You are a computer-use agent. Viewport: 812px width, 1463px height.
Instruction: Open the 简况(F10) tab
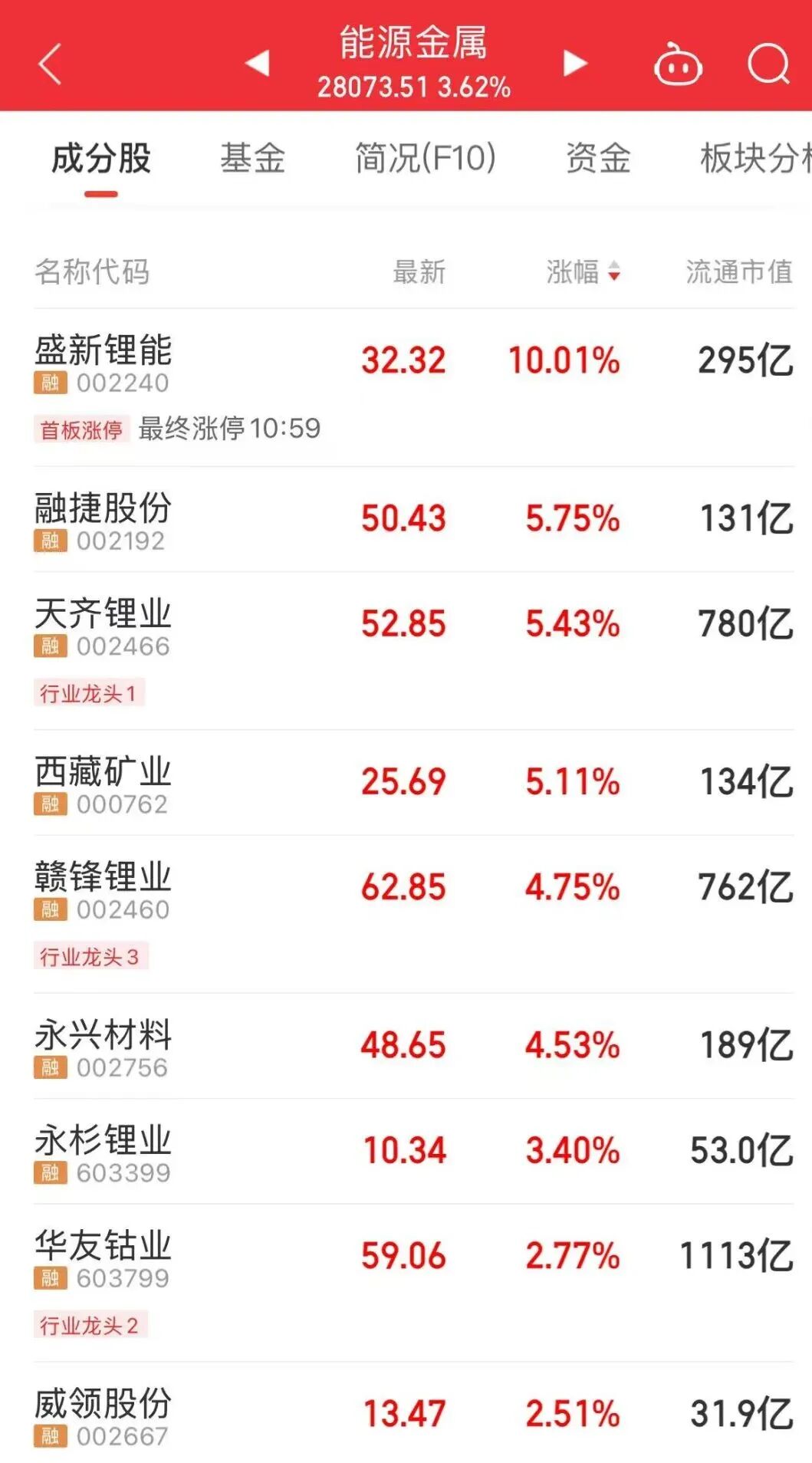point(426,159)
